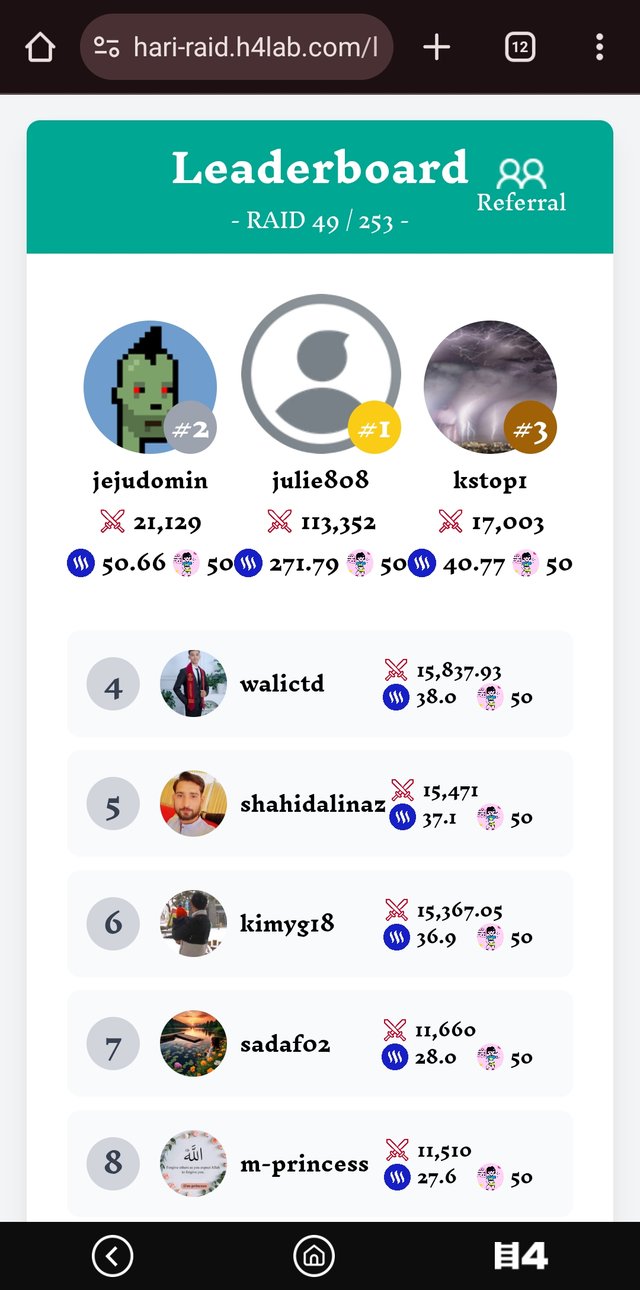Image resolution: width=640 pixels, height=1290 pixels.
Task: View julie808's first-place profile
Action: click(x=321, y=374)
